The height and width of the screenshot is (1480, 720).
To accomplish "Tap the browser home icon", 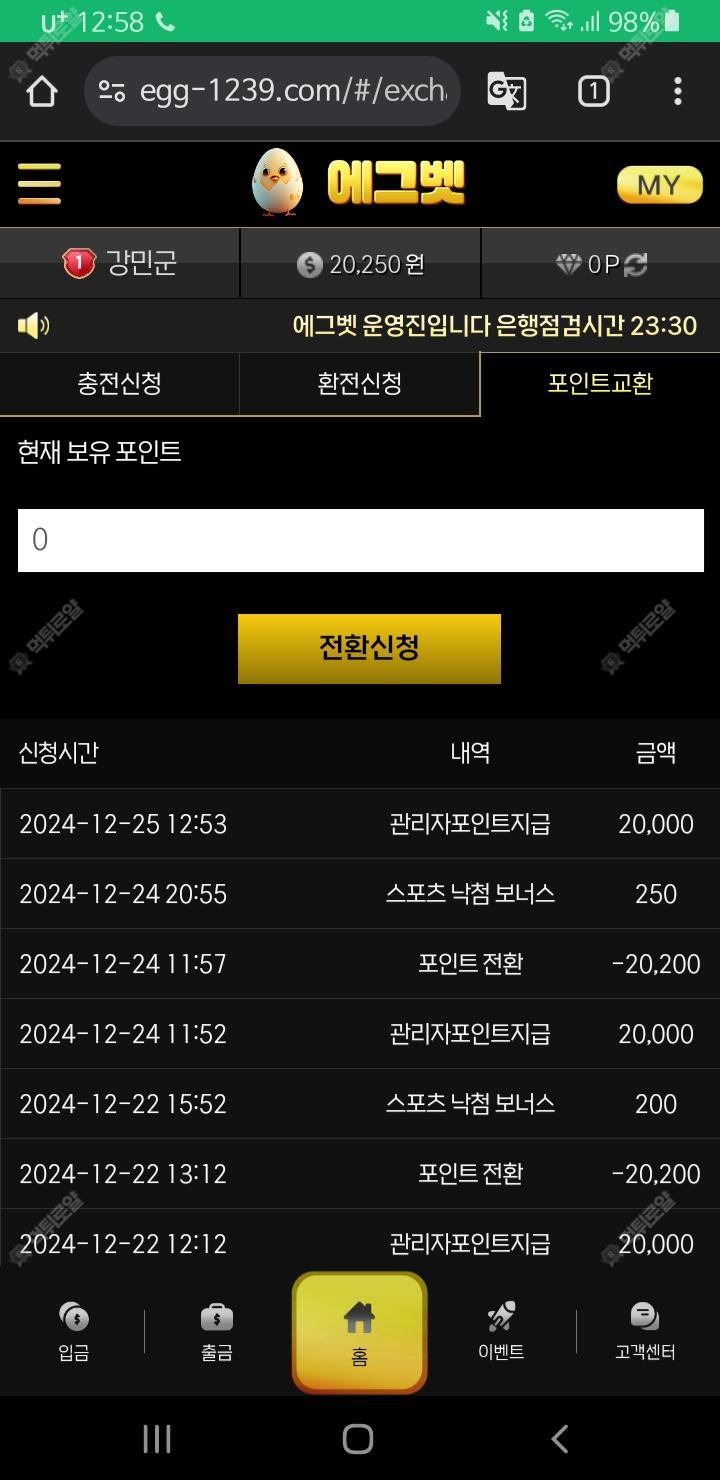I will point(41,92).
